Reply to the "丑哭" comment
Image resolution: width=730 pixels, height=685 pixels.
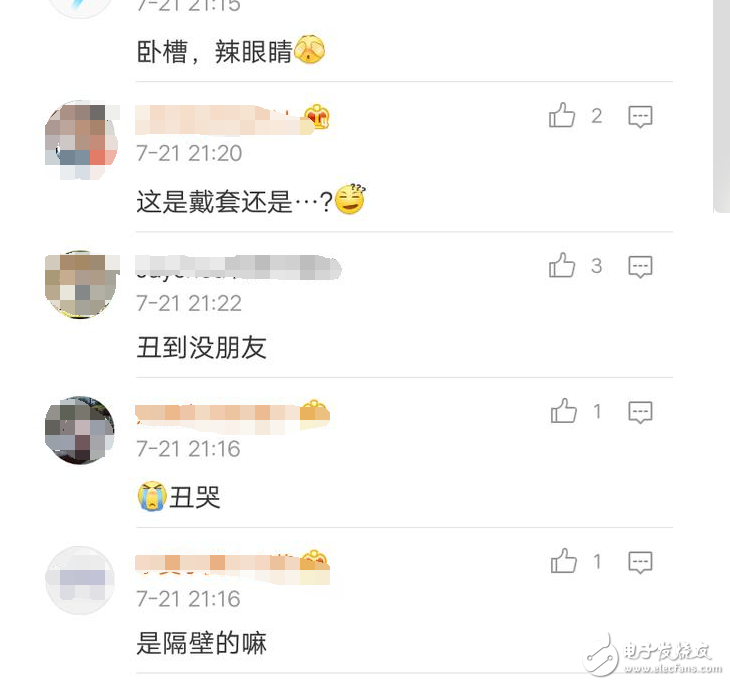coord(640,412)
